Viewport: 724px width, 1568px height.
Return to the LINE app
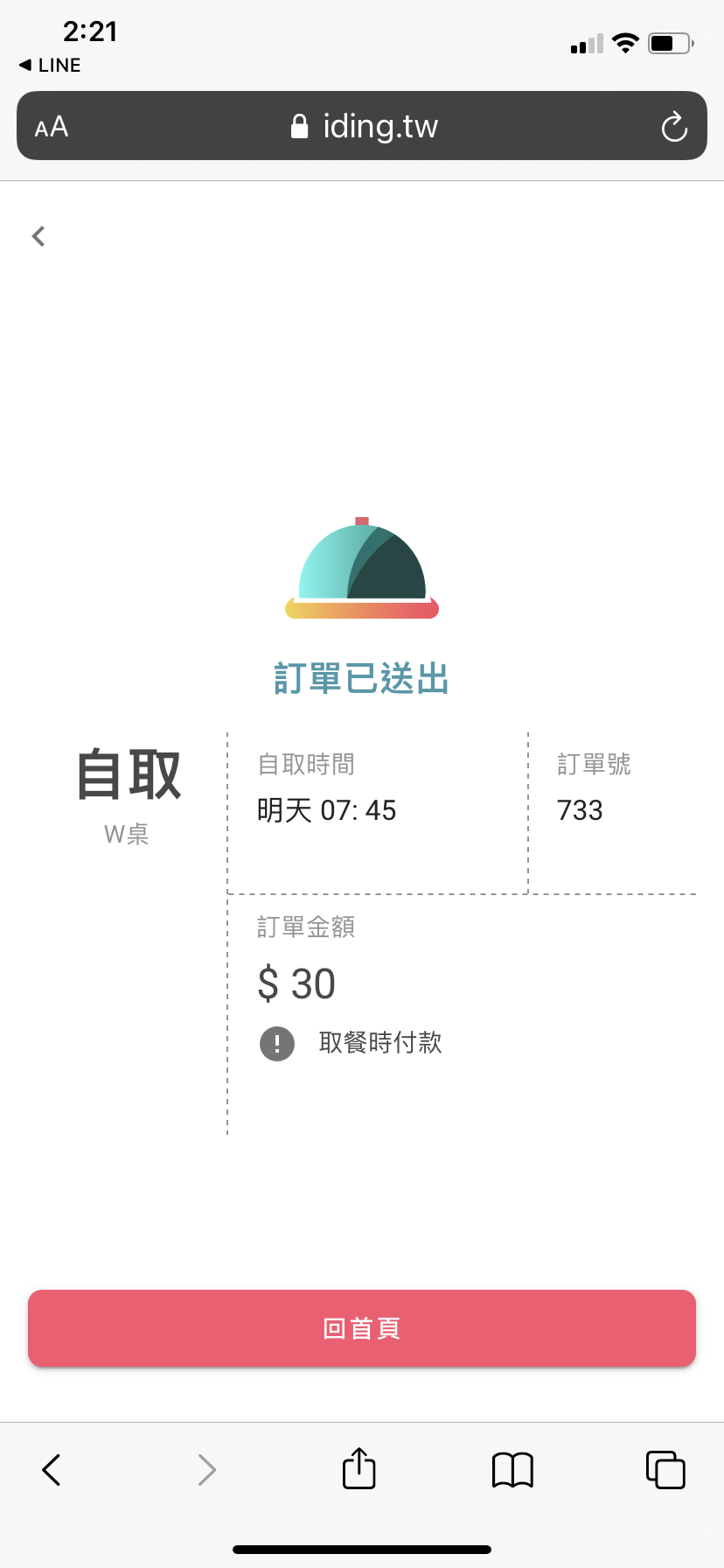50,66
